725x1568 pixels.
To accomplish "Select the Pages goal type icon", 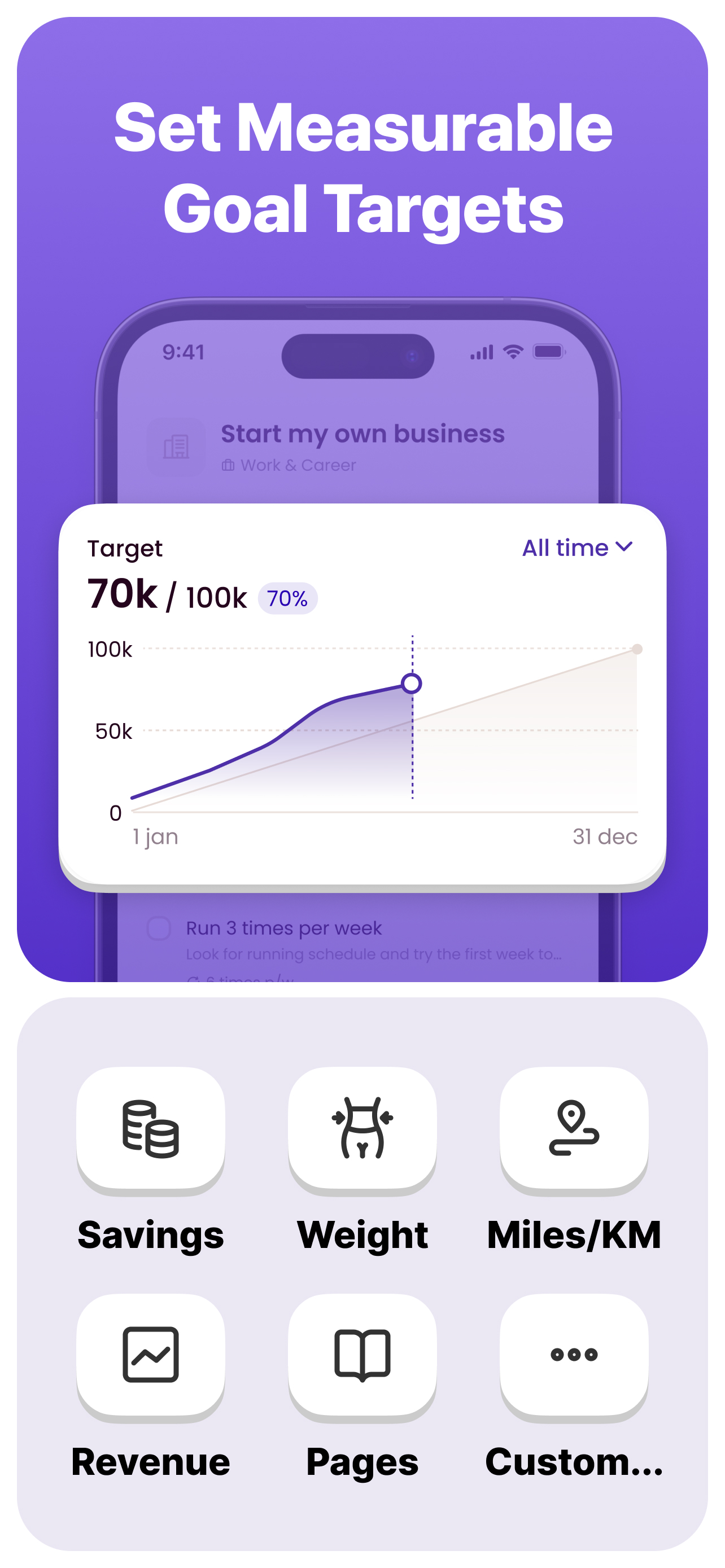I will click(362, 1354).
